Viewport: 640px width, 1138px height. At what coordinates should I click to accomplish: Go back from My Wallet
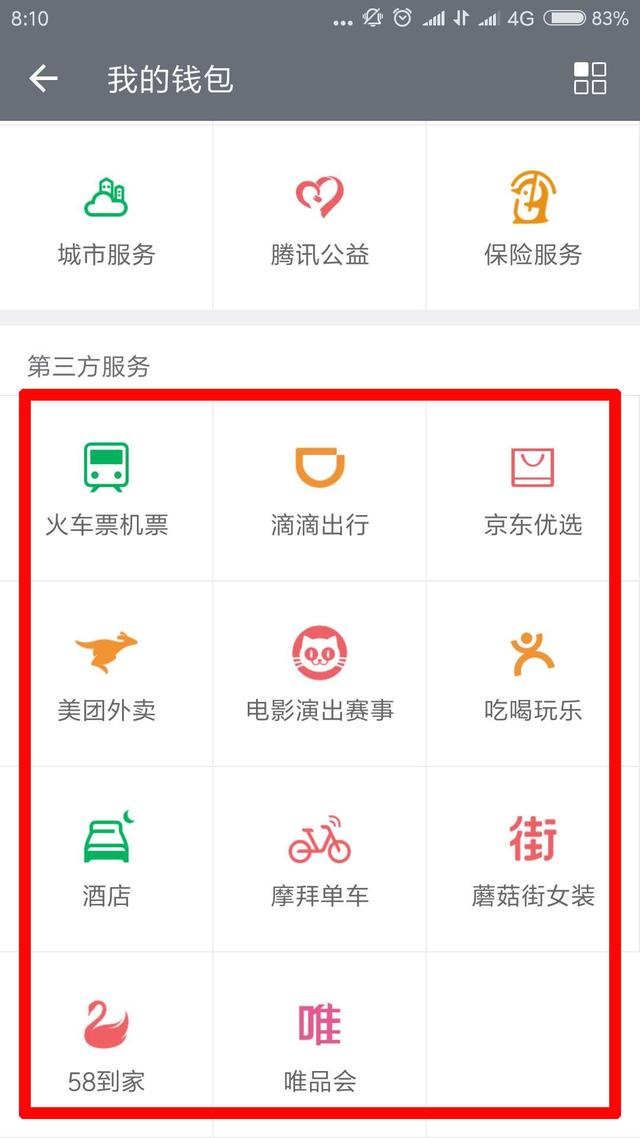[43, 79]
